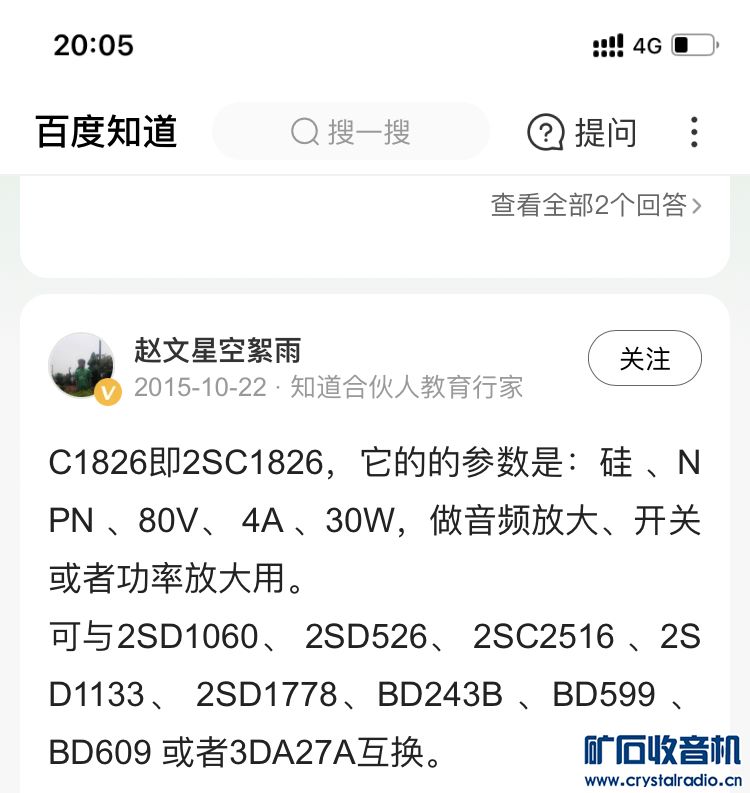
Task: View all answers via 查看全部2个回答
Action: [596, 205]
